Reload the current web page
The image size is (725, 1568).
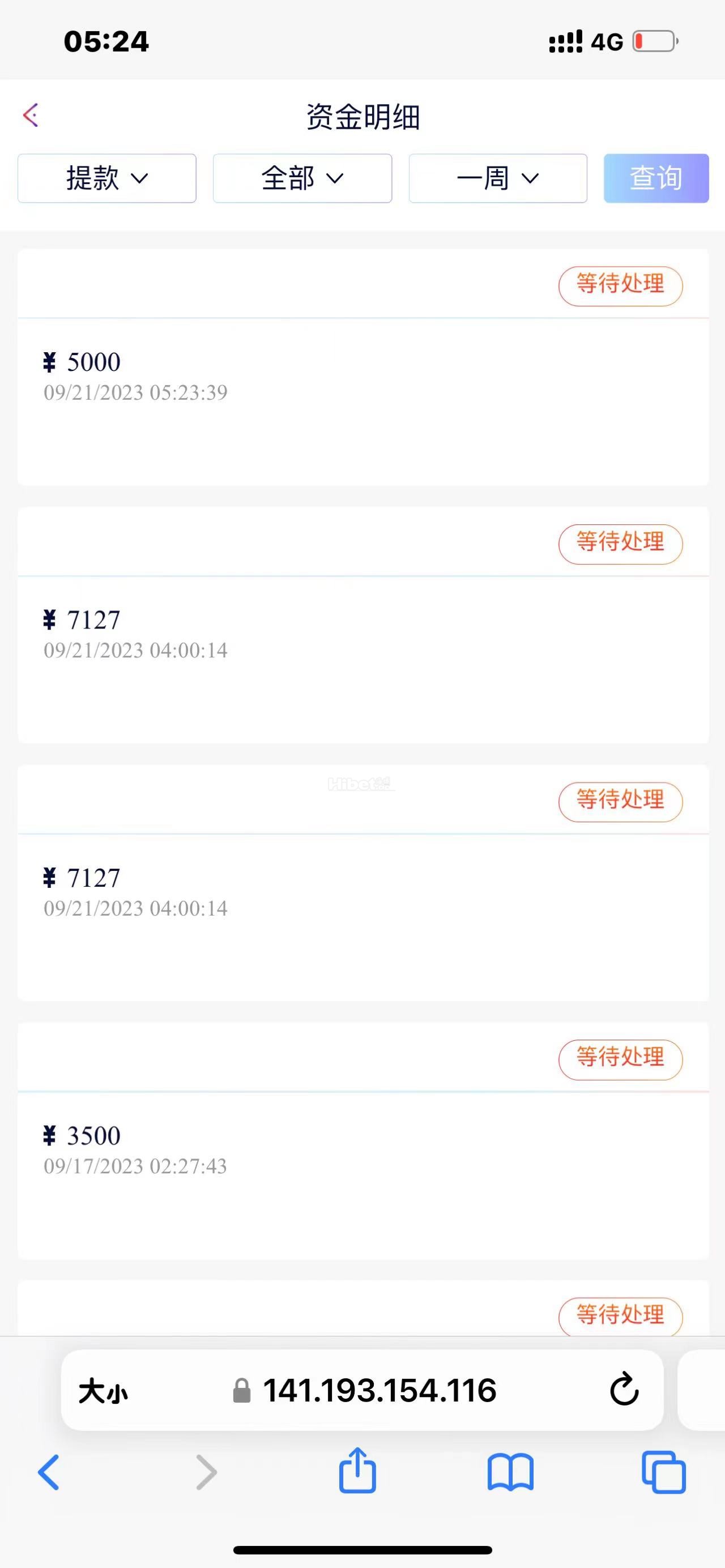point(624,1391)
